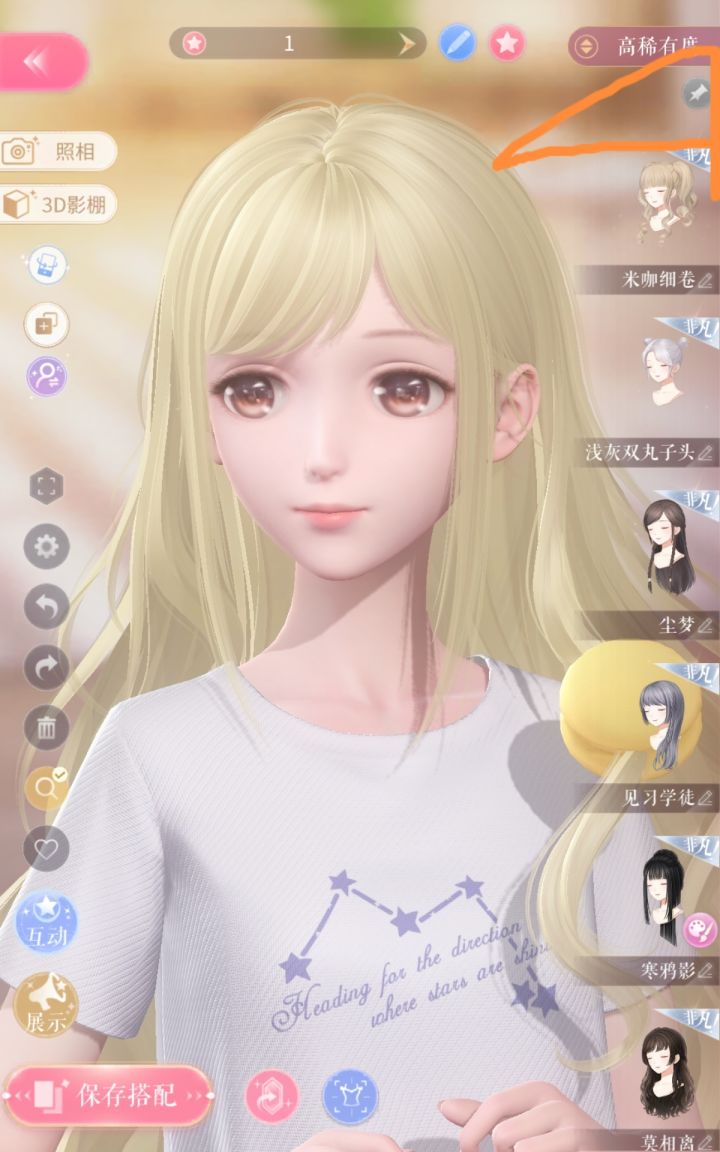
Task: Tap the pink star favorites icon
Action: click(507, 43)
